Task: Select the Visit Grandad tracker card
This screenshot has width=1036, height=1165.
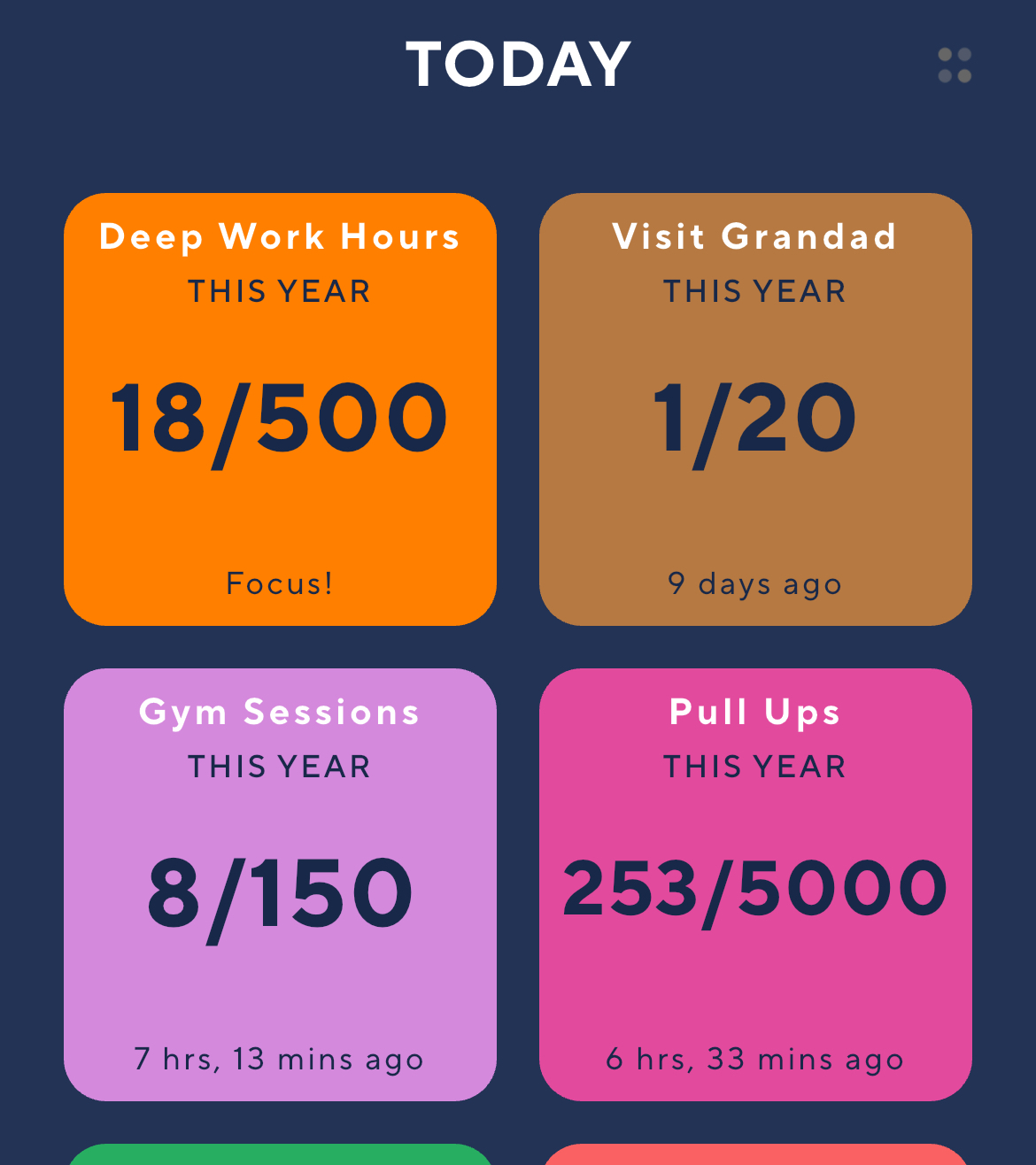Action: click(x=755, y=409)
